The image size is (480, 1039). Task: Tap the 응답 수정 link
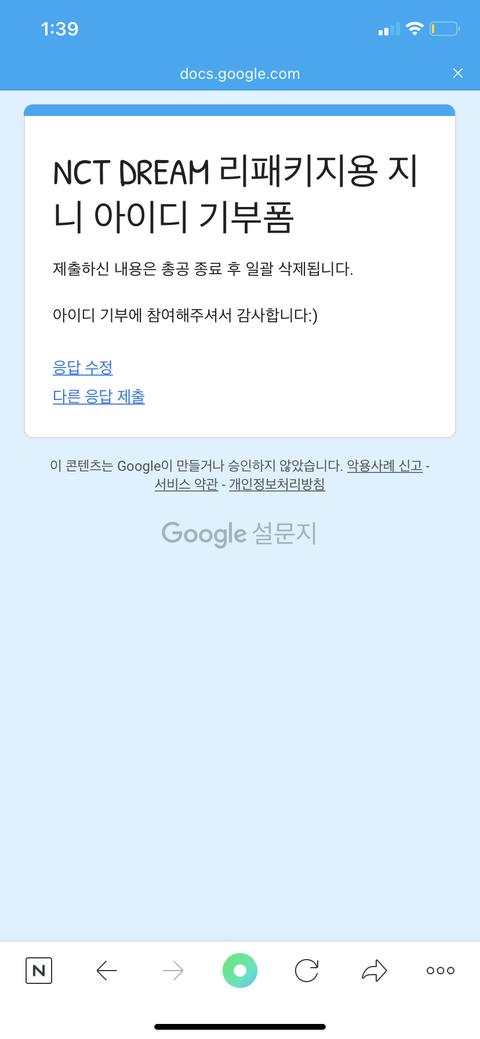click(x=83, y=366)
